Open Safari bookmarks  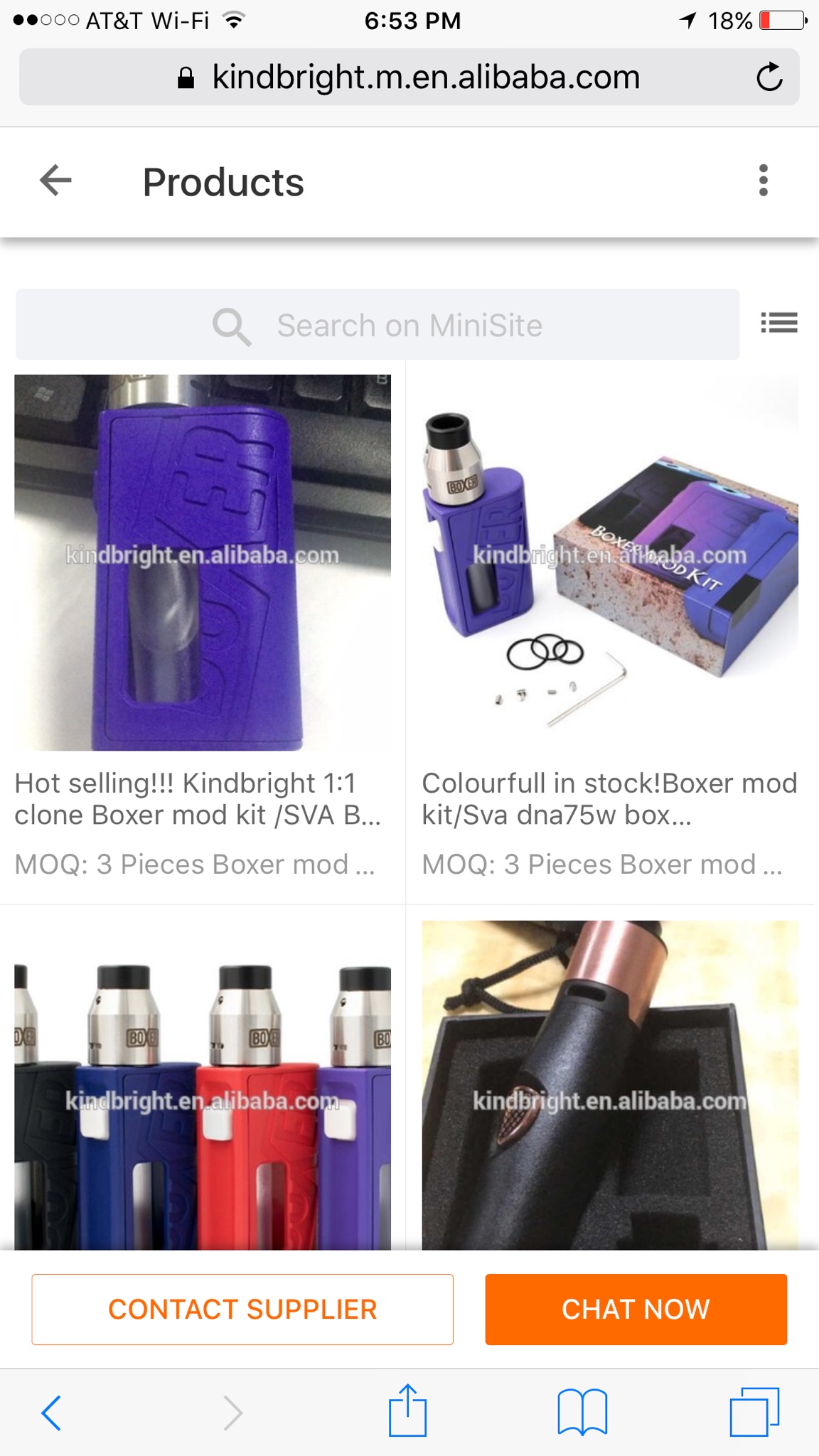(582, 1412)
